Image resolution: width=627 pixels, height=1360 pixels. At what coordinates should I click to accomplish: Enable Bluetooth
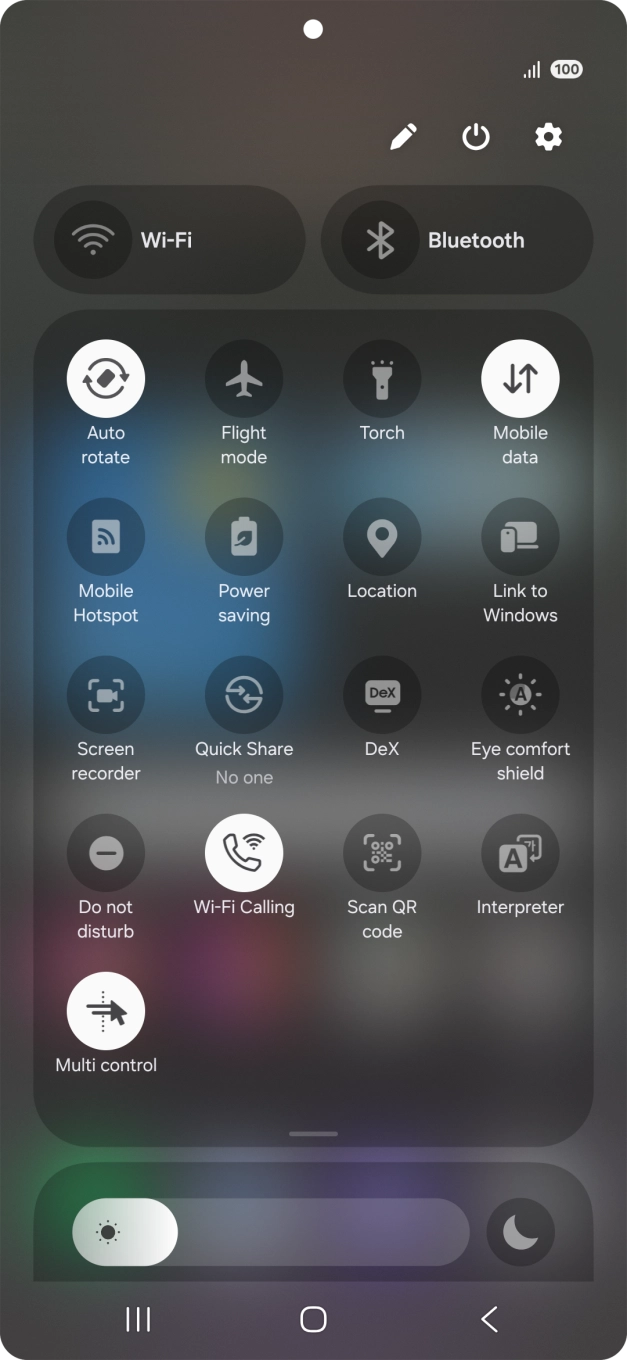pyautogui.click(x=380, y=240)
